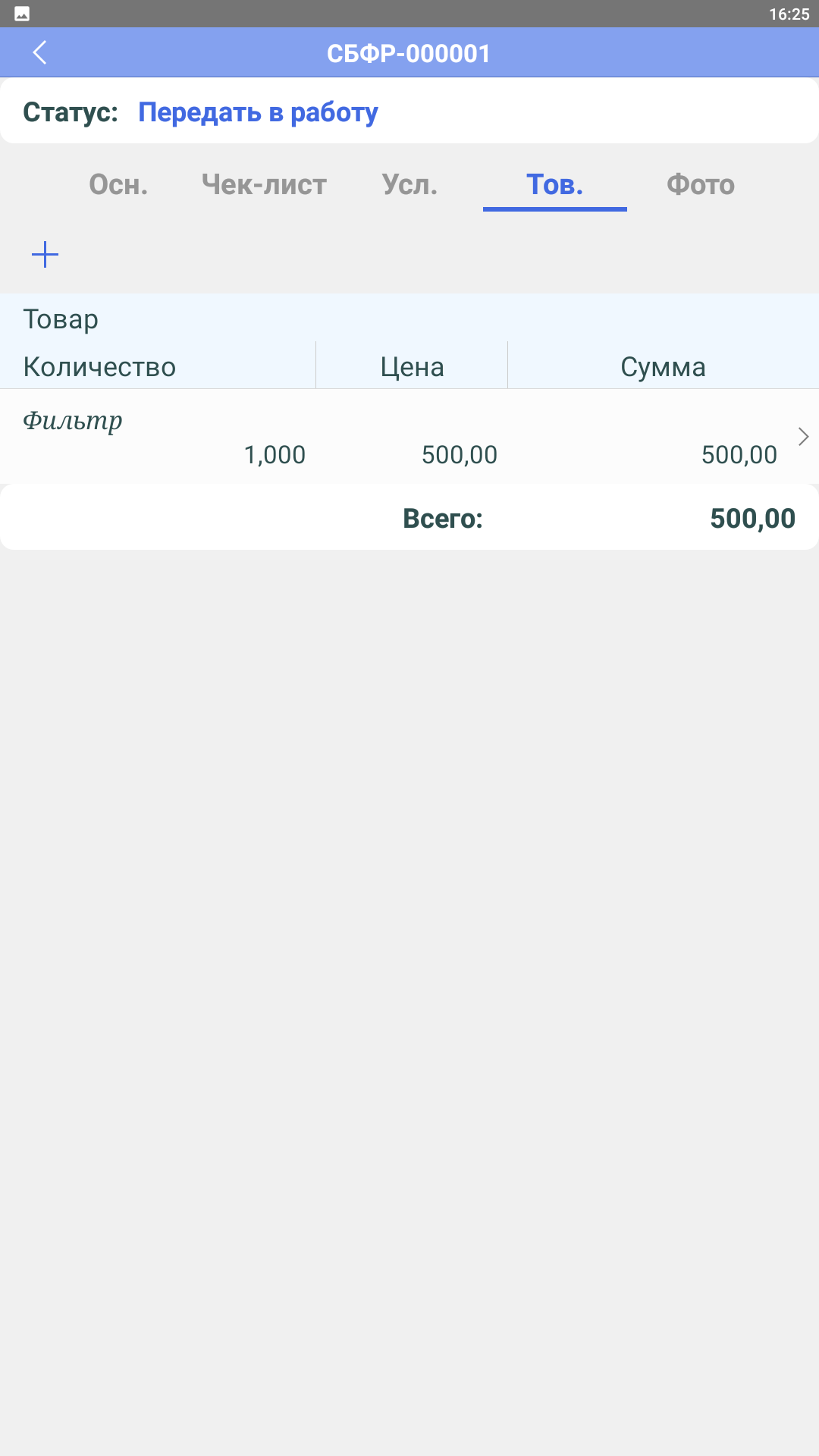This screenshot has height=1456, width=819.
Task: Select the Усл. tab
Action: point(409,185)
